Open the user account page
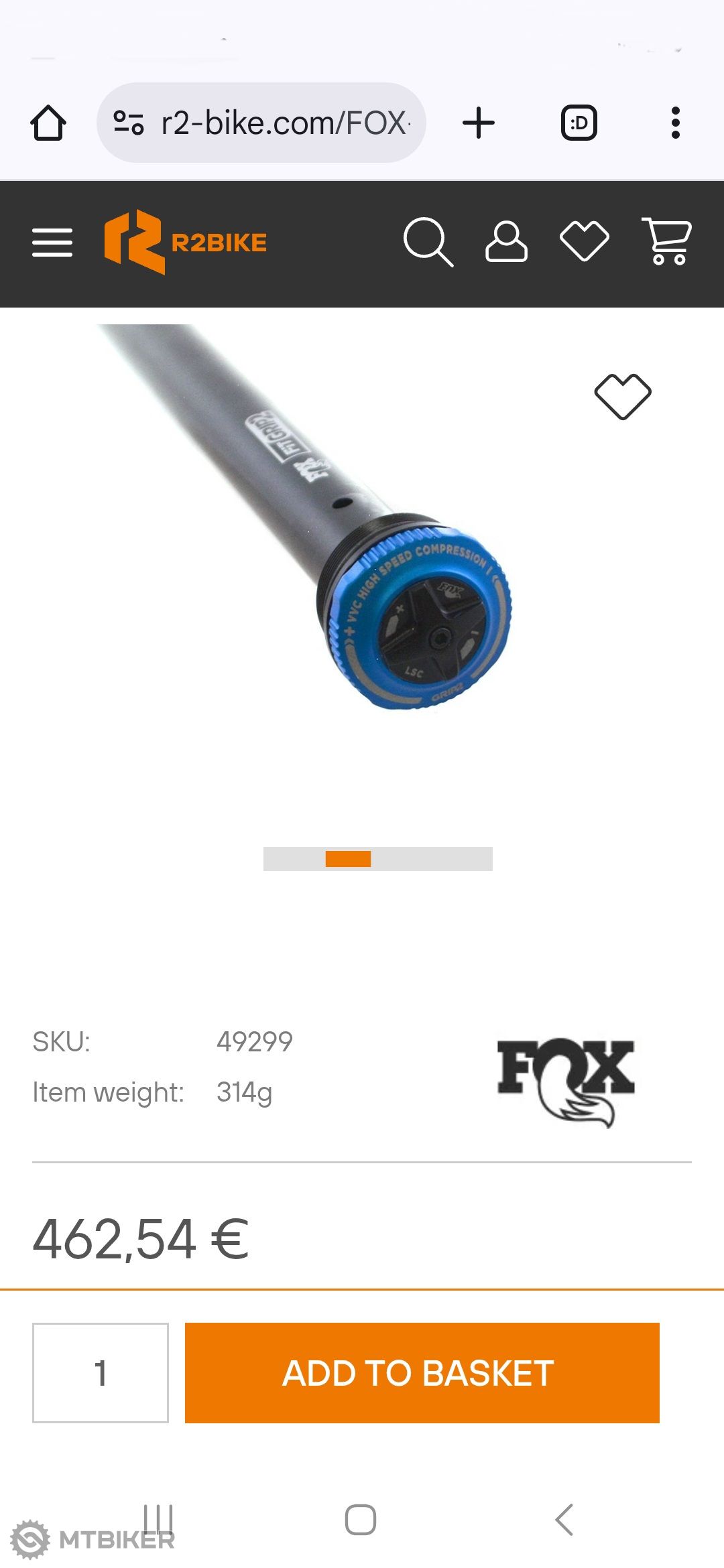724x1568 pixels. coord(506,241)
